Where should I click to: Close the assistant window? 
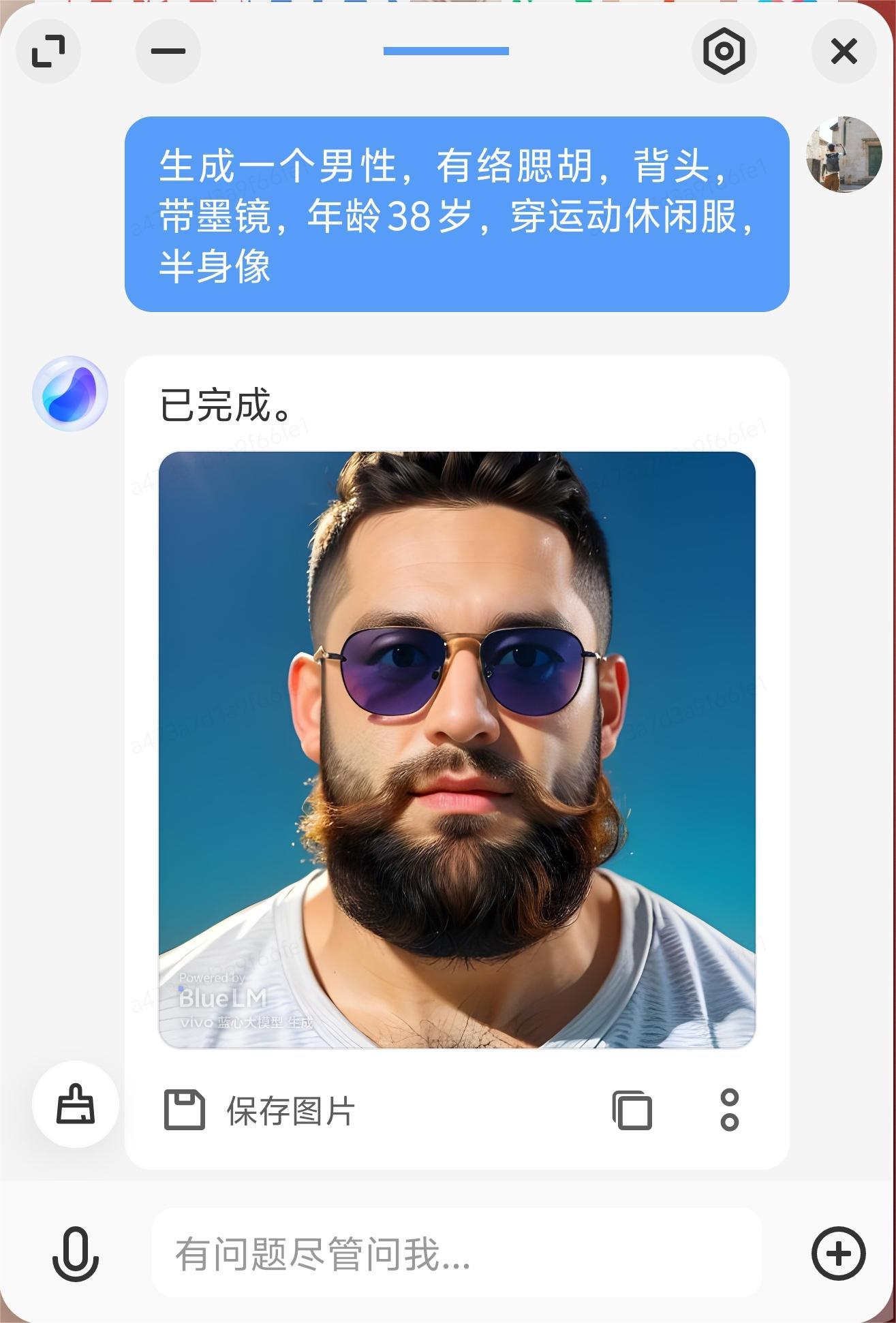[844, 51]
